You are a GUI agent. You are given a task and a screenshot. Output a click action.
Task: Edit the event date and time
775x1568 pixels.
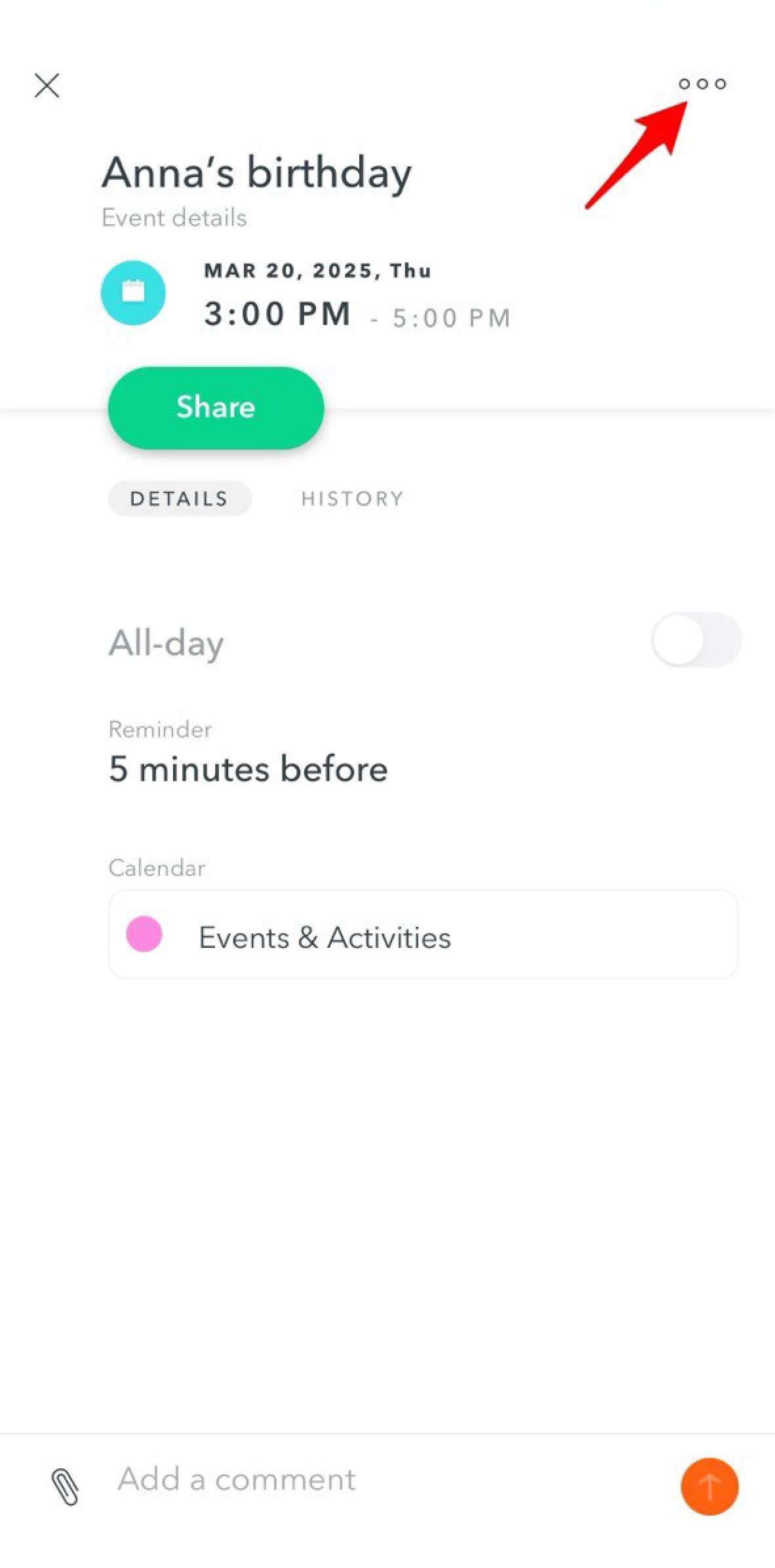[357, 295]
